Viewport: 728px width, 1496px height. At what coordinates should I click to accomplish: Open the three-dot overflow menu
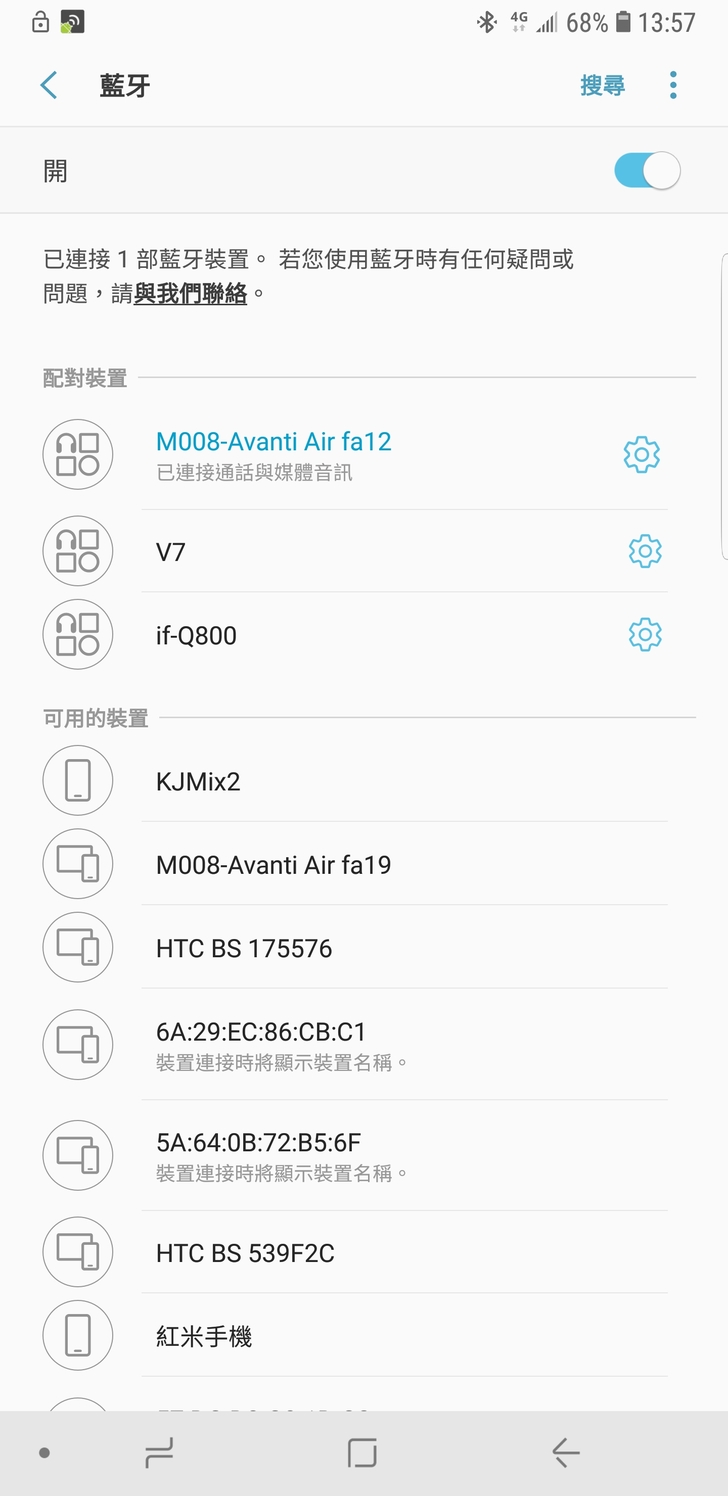pos(673,86)
